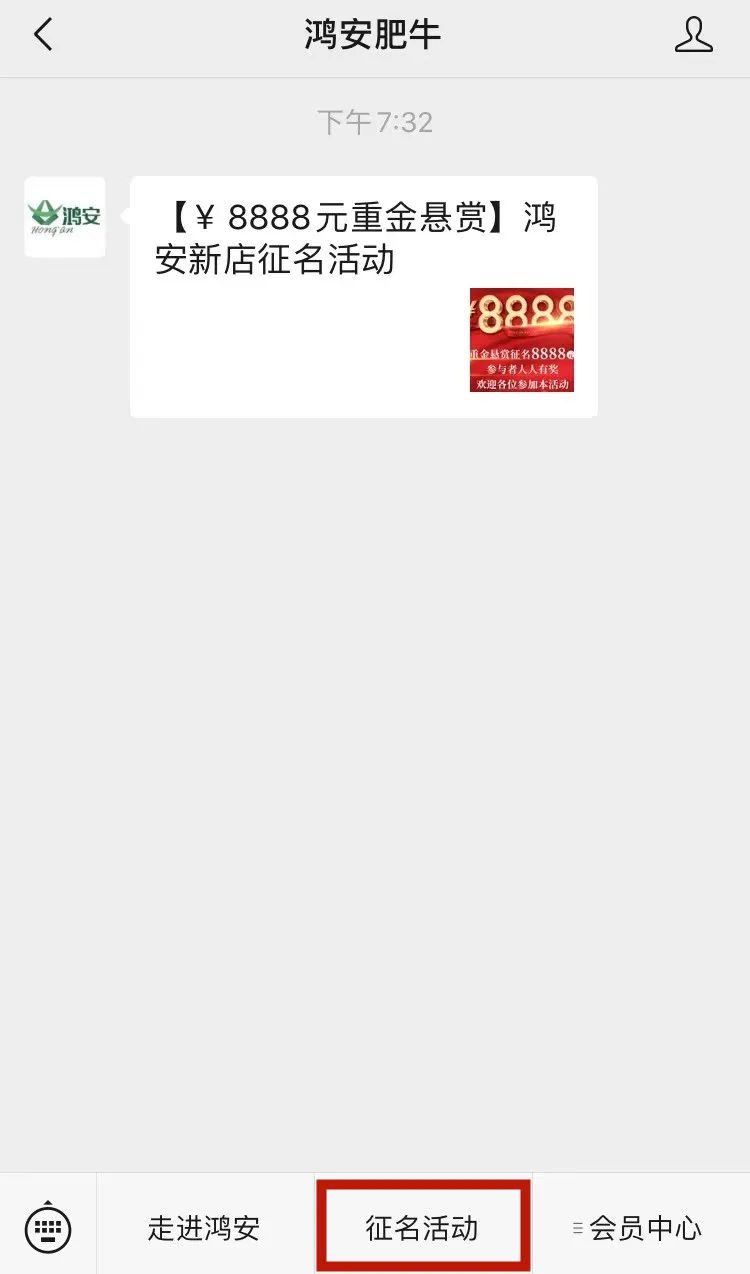
Task: Open the 鸿安 sender avatar
Action: coord(65,217)
